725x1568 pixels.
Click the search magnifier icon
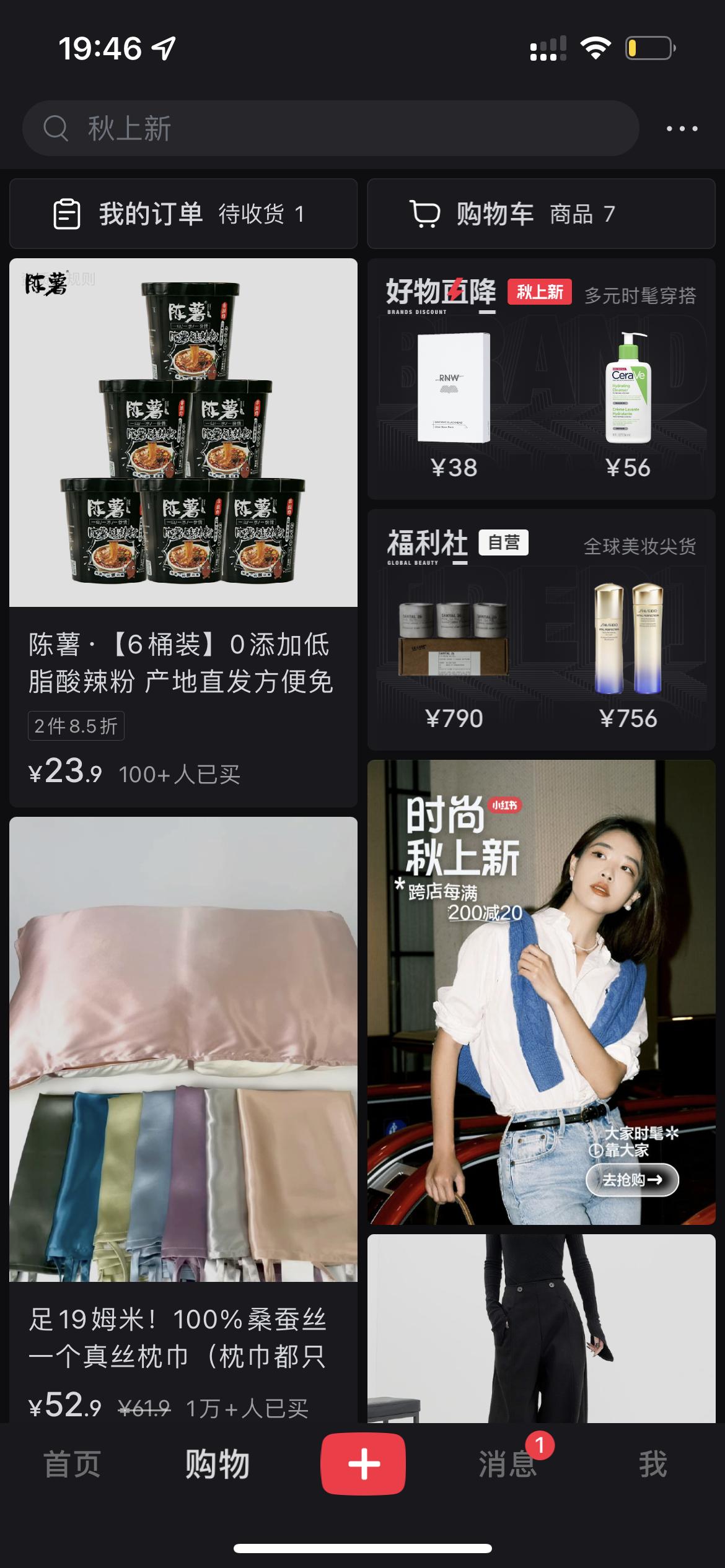57,128
